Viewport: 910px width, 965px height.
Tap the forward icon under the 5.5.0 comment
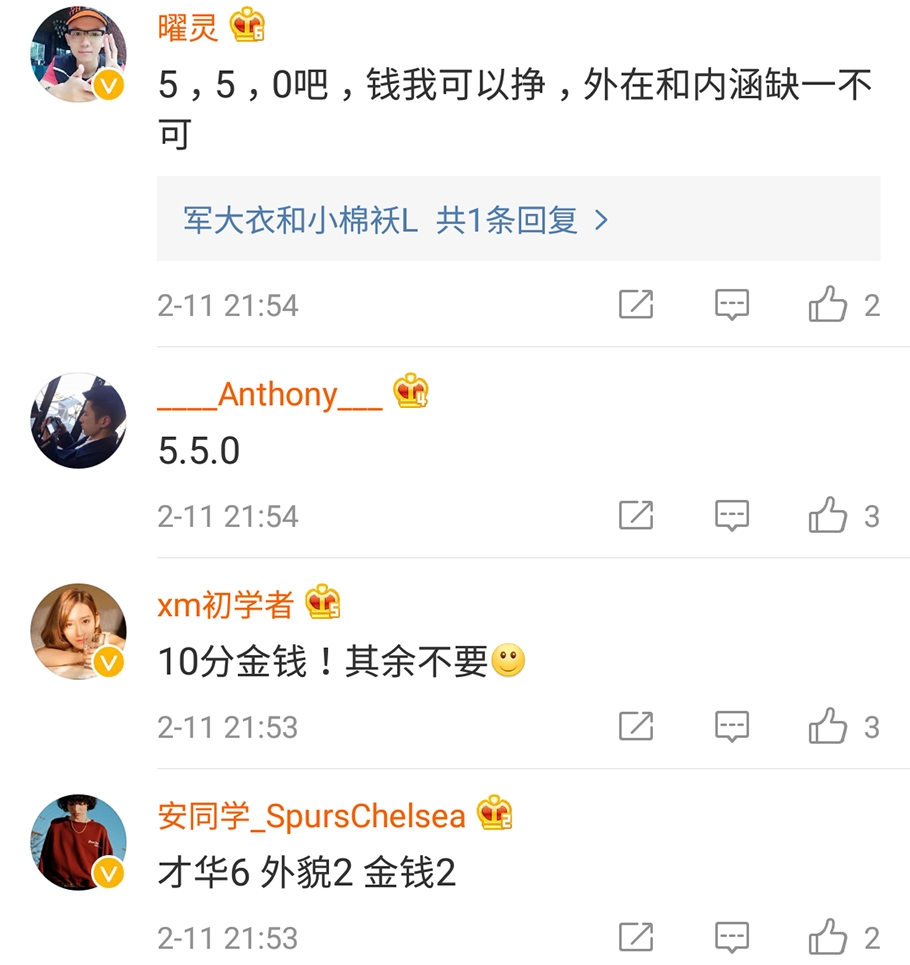click(x=637, y=515)
